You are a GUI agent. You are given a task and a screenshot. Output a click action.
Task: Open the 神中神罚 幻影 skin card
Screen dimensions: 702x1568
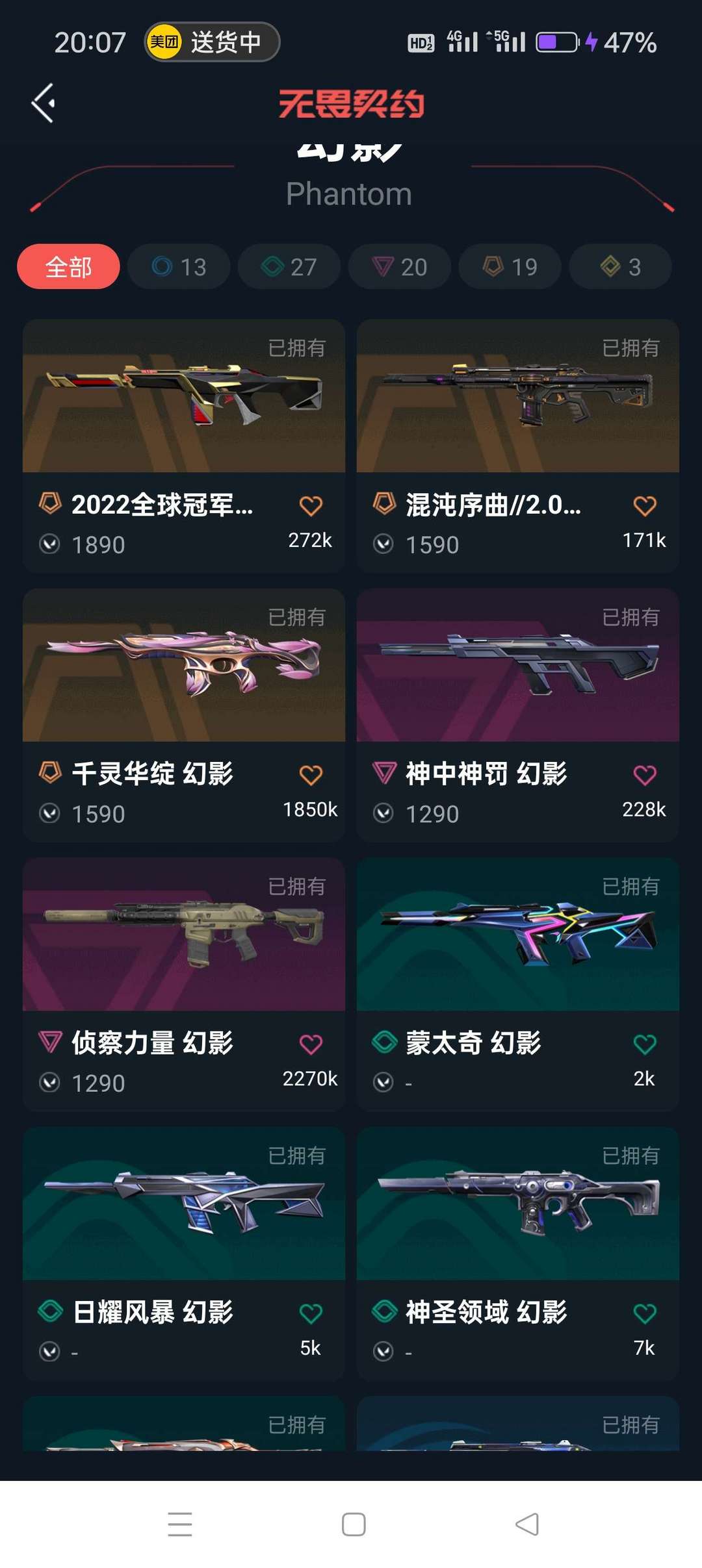point(518,666)
